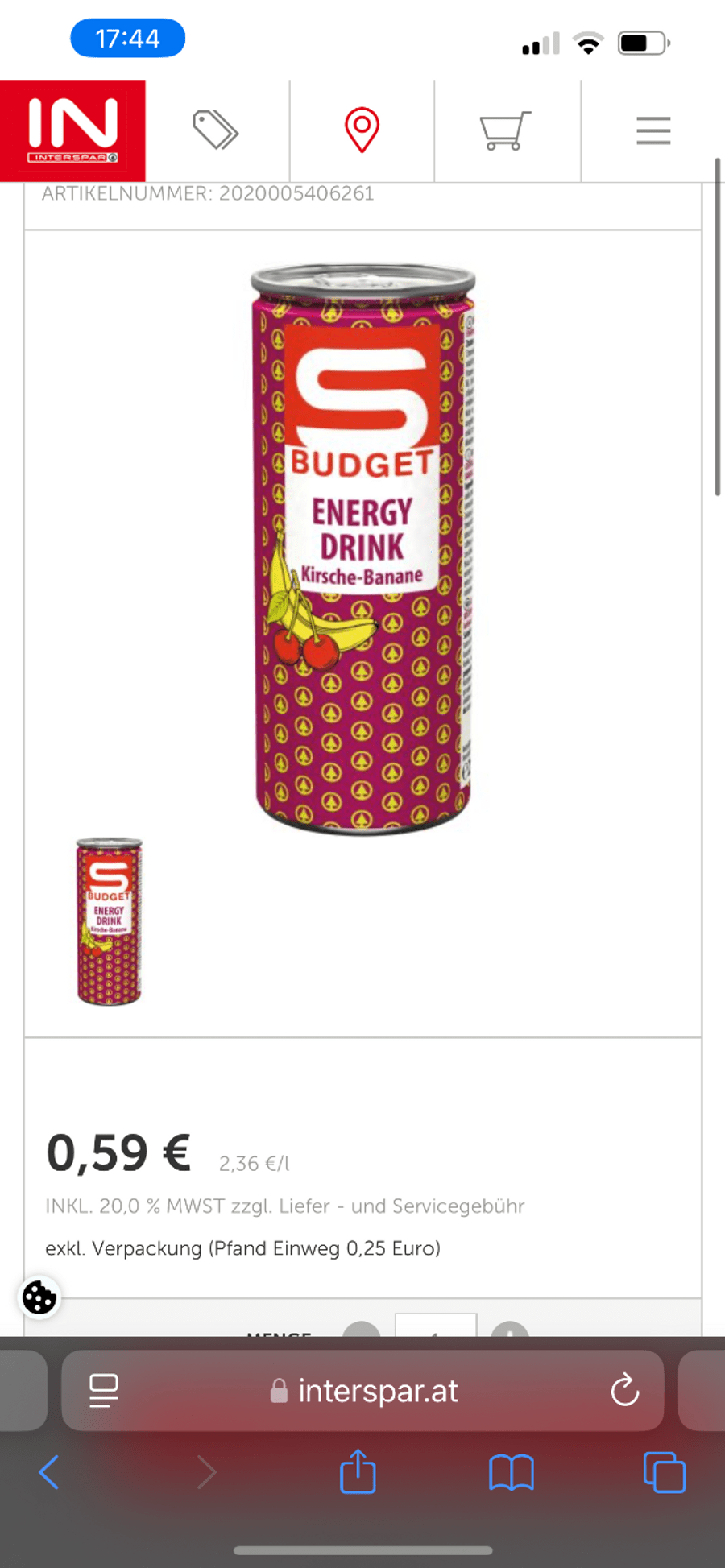Open the store locator pin
Image resolution: width=725 pixels, height=1568 pixels.
pyautogui.click(x=362, y=130)
